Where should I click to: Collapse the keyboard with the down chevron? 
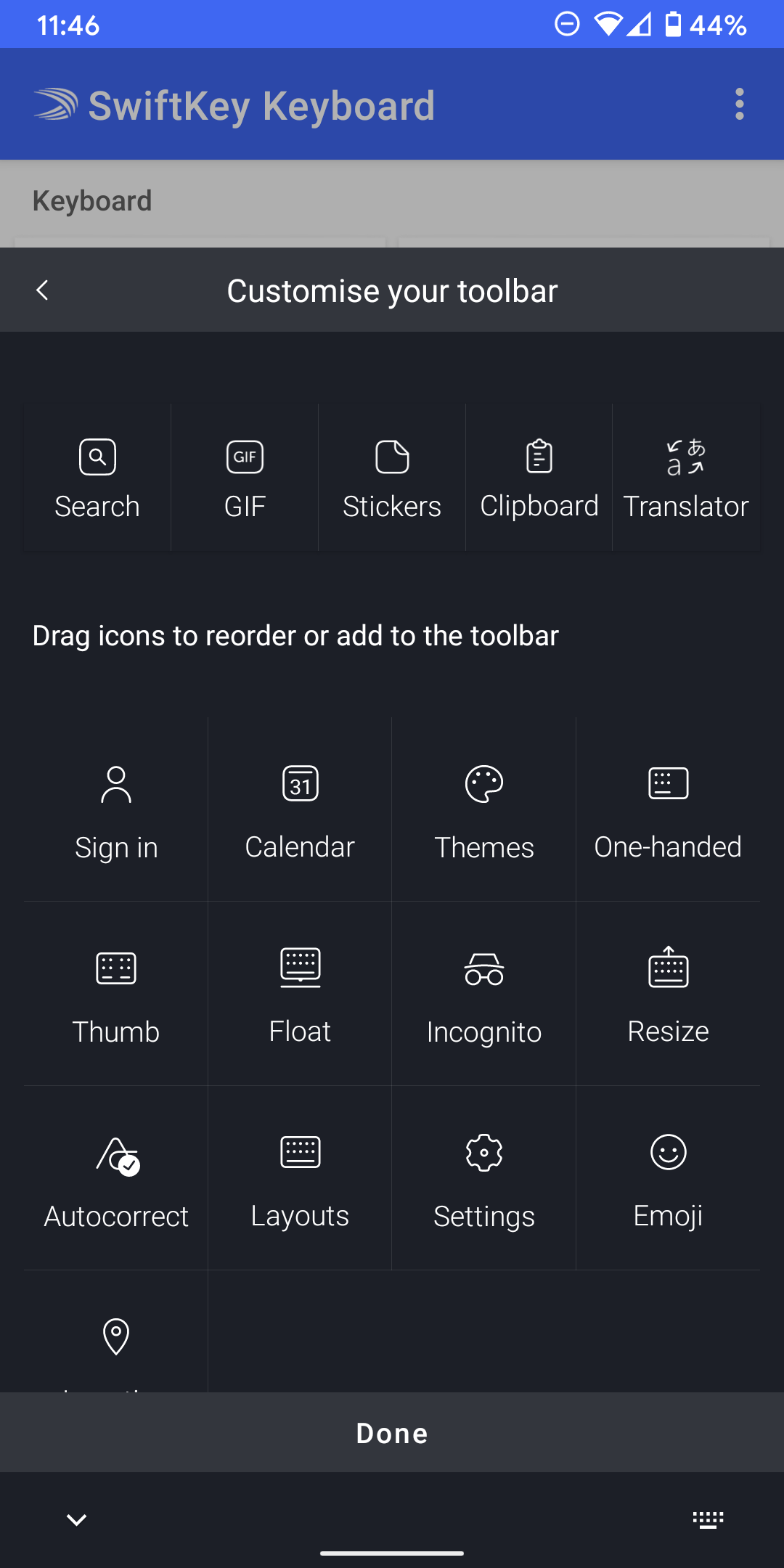76,1519
